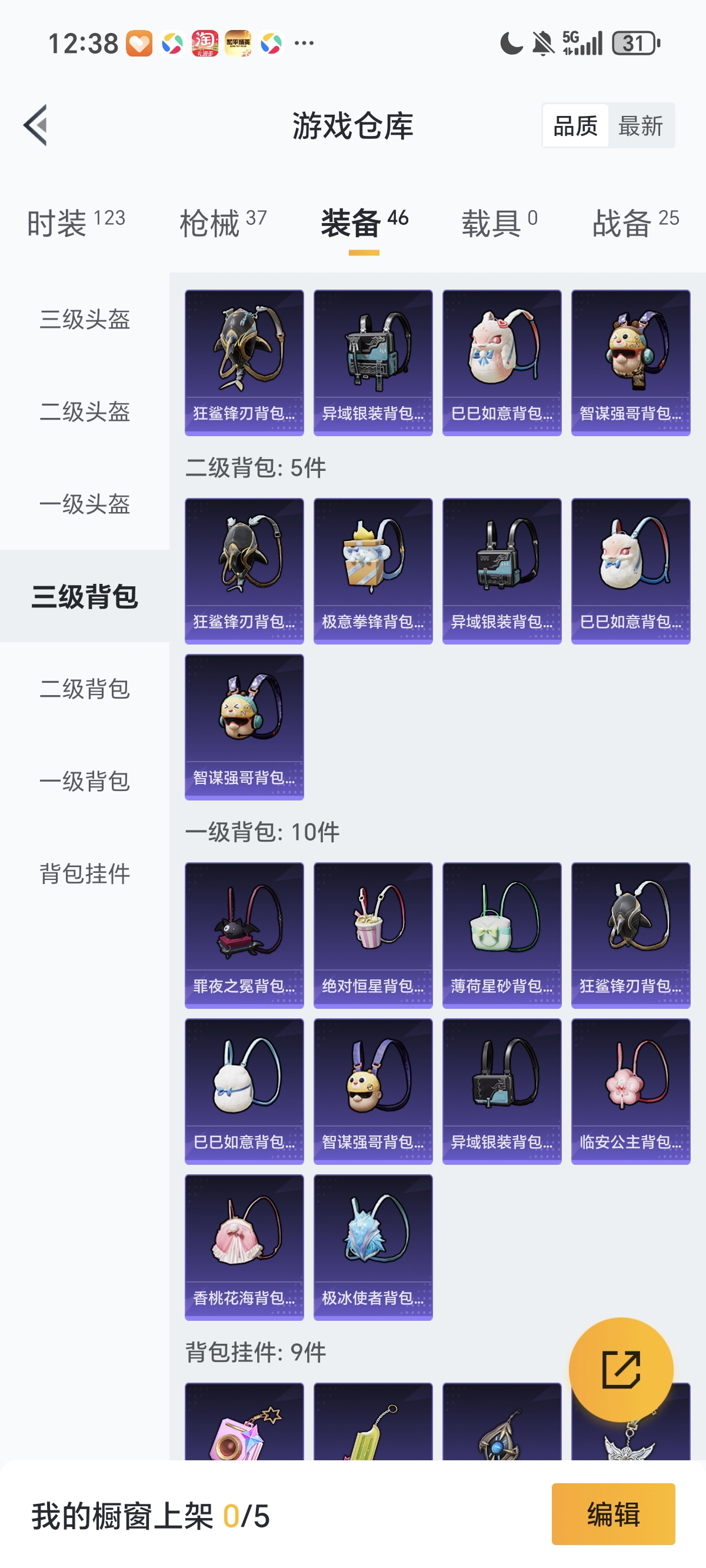
Task: Open the 战备 tab
Action: pyautogui.click(x=635, y=222)
